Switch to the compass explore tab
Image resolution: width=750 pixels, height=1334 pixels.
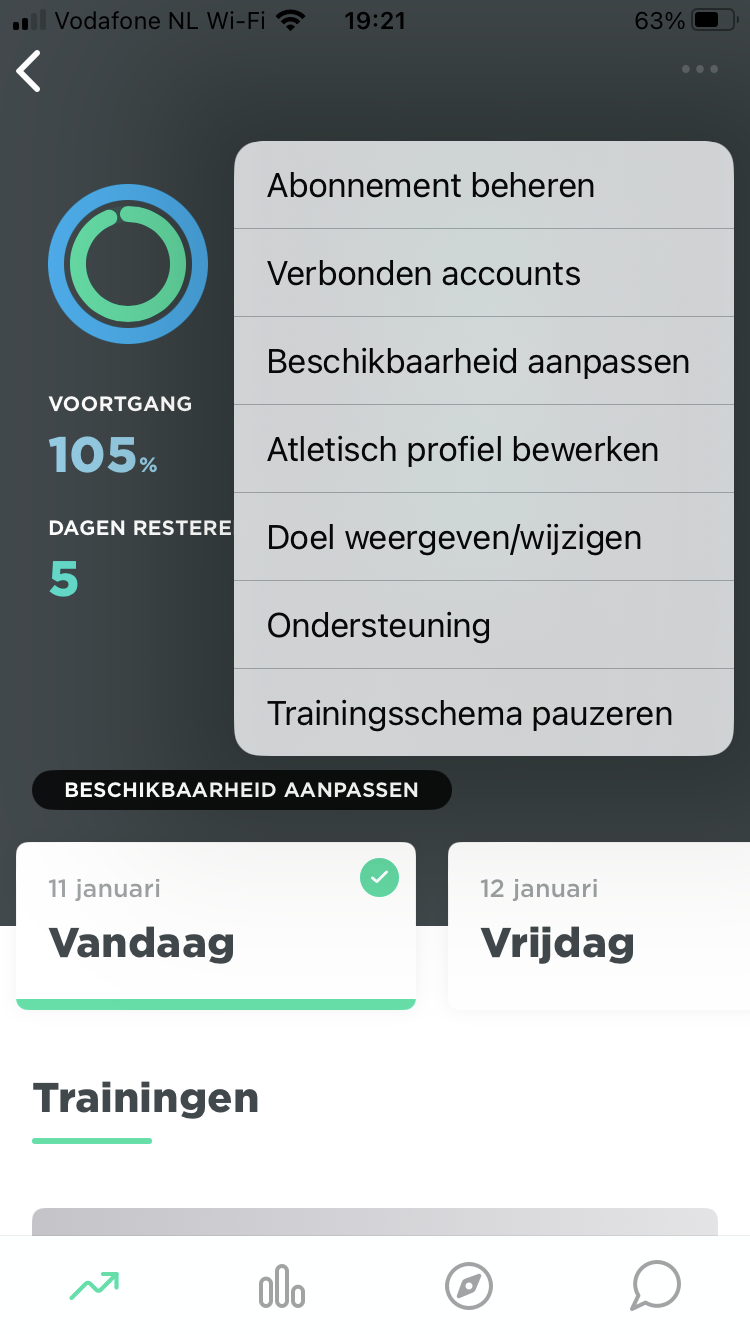click(468, 1285)
